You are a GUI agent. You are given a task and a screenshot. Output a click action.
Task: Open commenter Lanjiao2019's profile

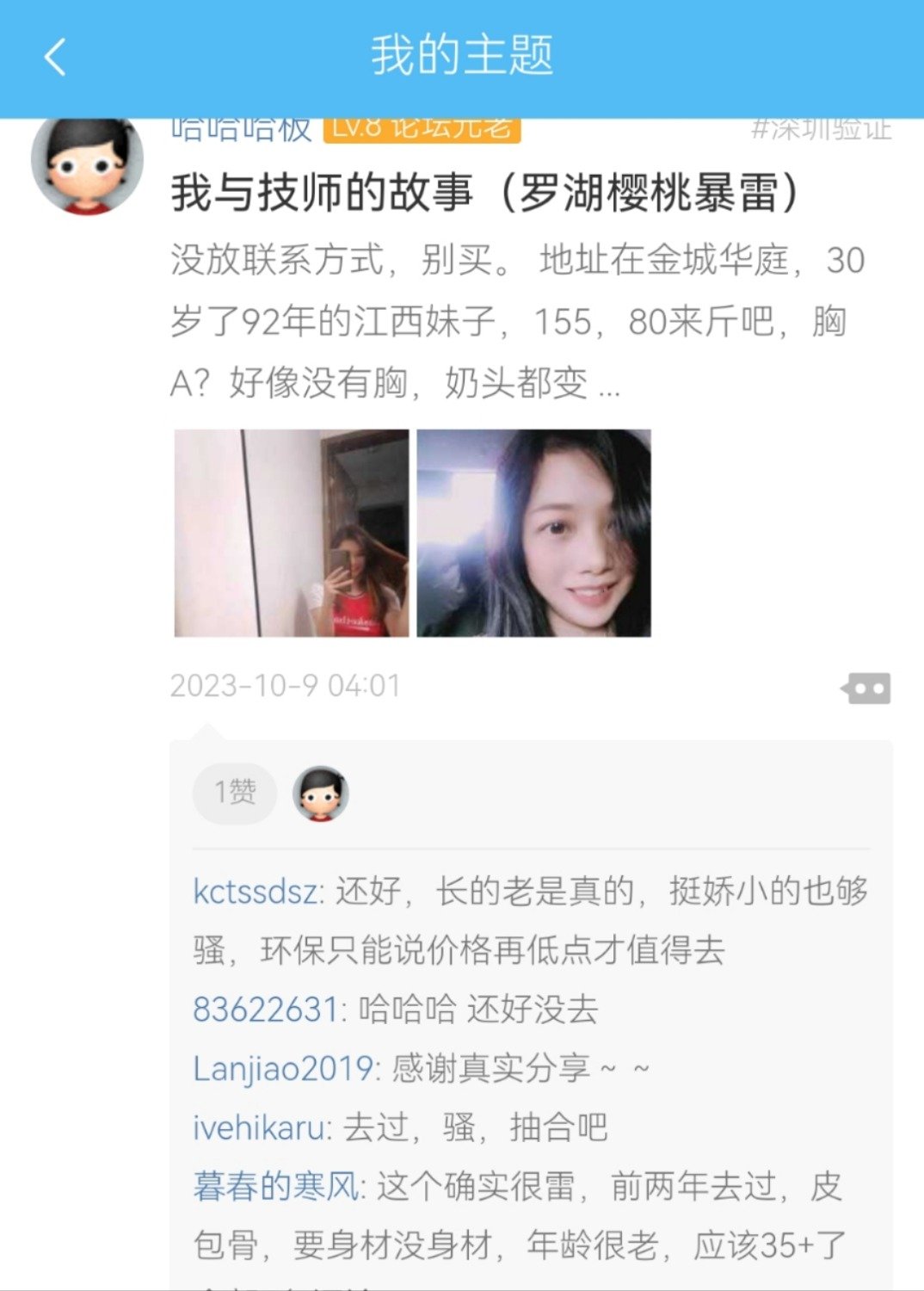[283, 1069]
